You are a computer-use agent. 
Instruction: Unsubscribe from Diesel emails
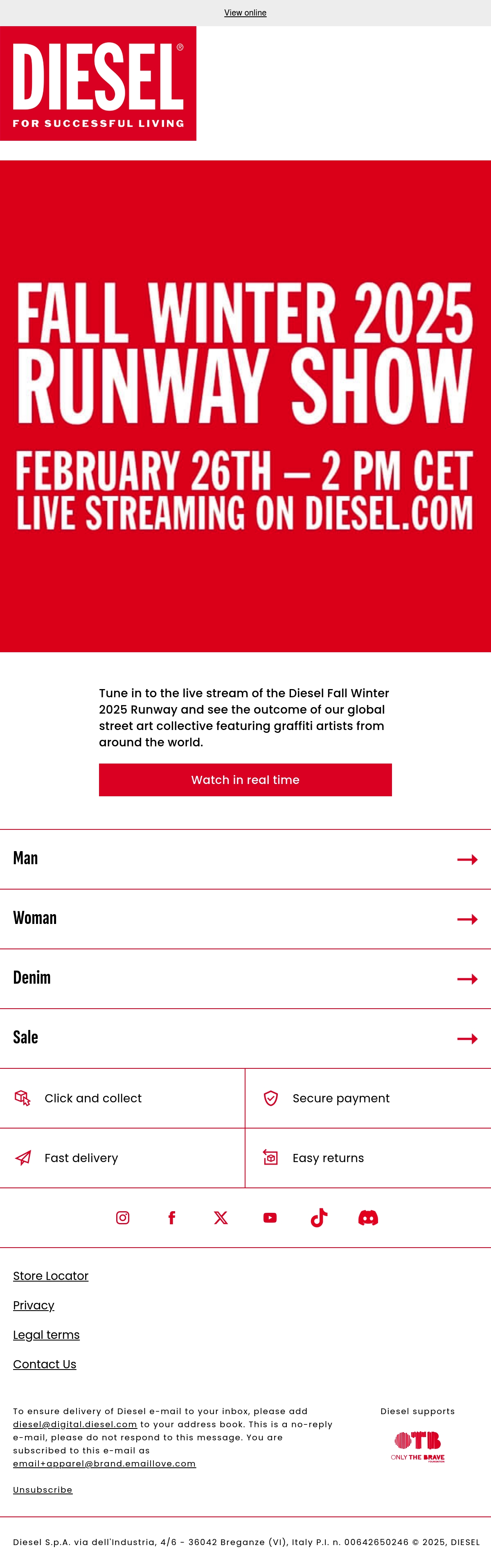[43, 1489]
